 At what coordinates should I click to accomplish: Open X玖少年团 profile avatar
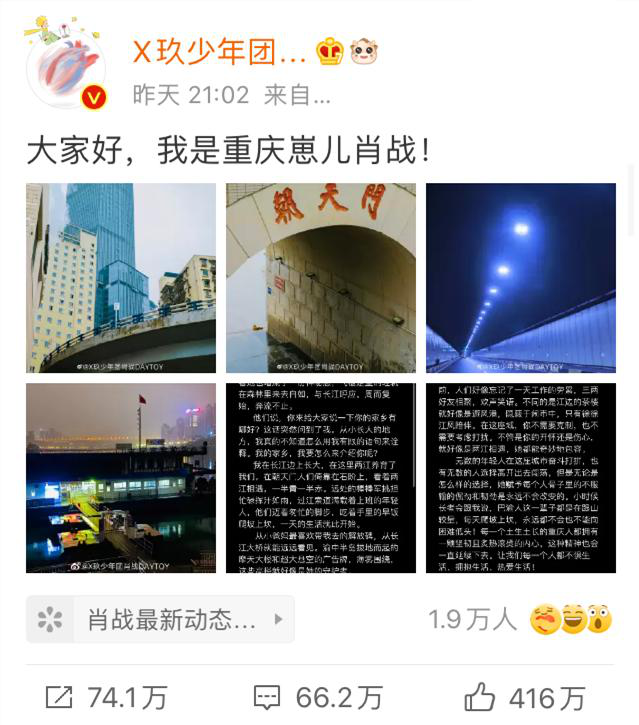66,63
